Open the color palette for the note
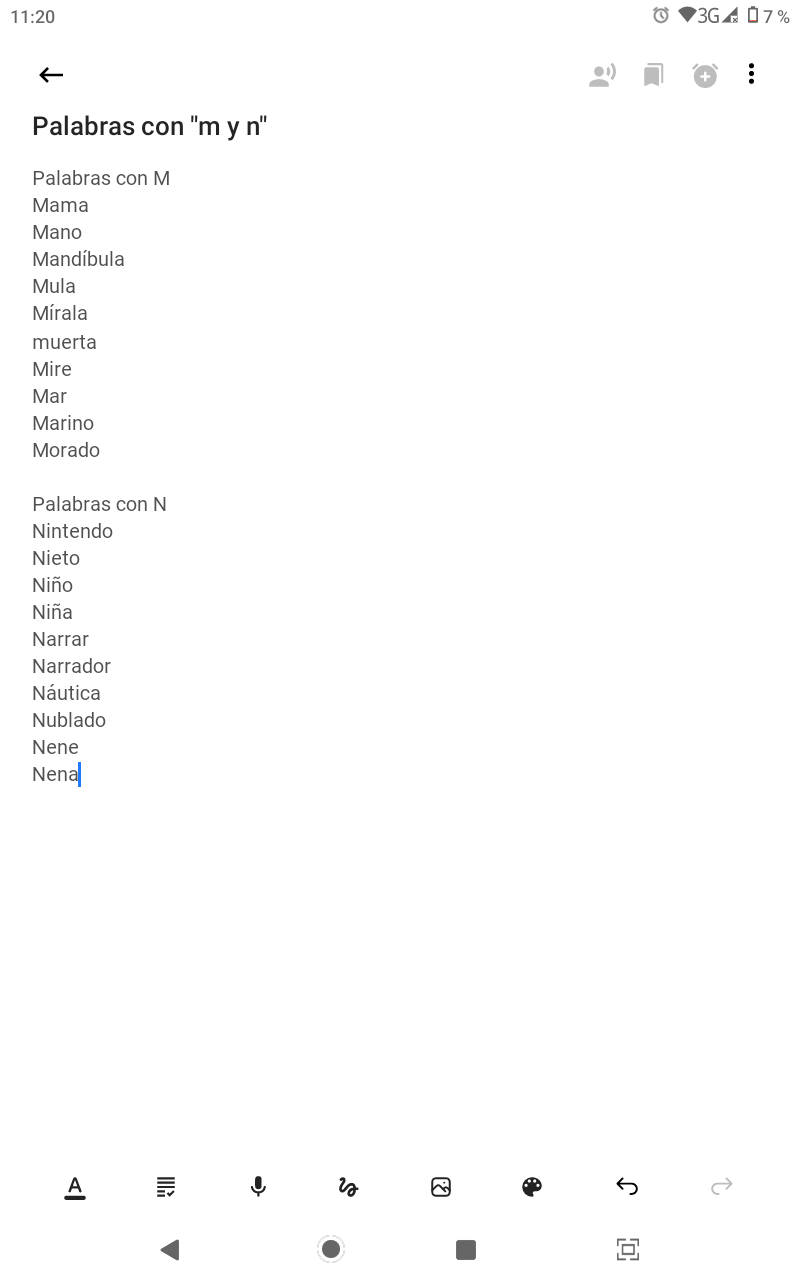The height and width of the screenshot is (1280, 800). click(532, 1187)
